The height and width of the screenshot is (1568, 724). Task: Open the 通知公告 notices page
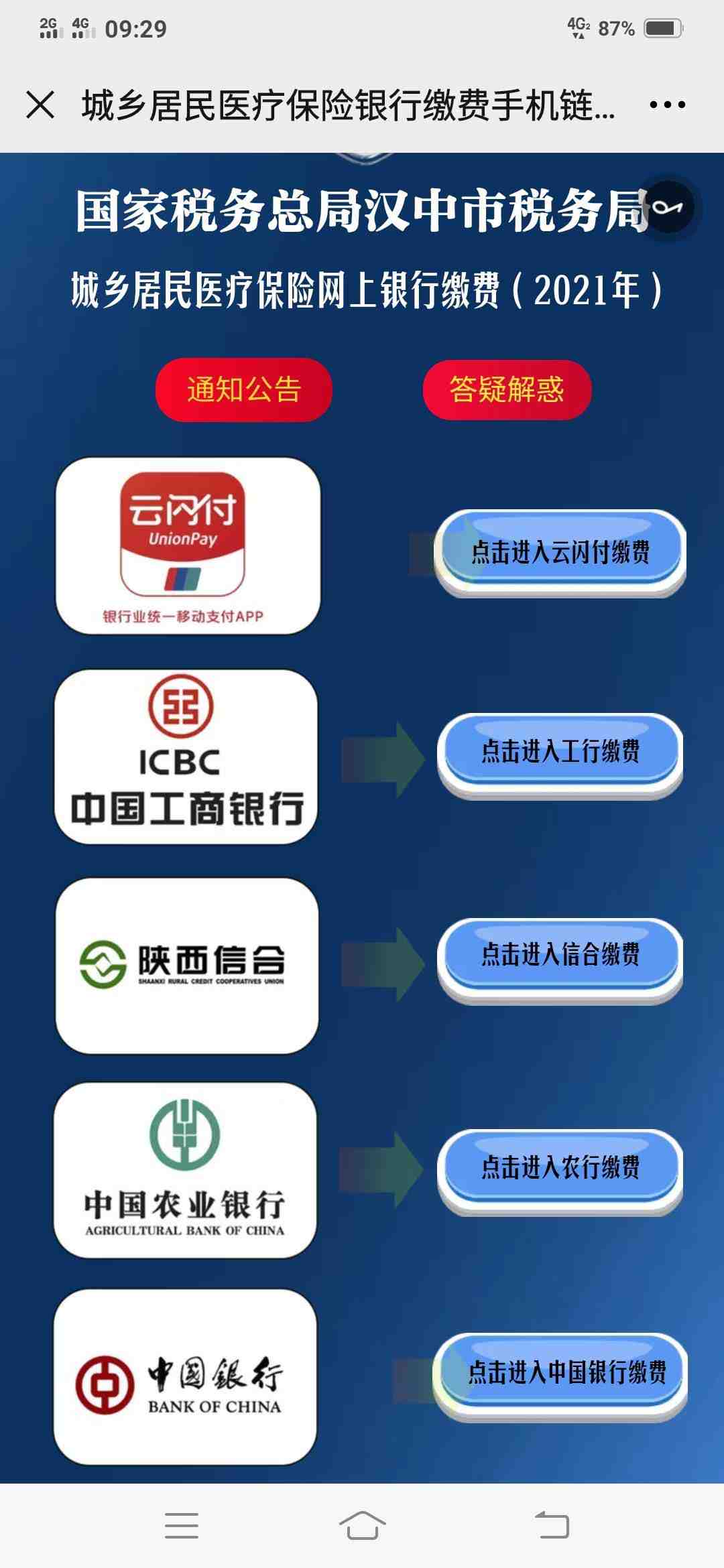pos(244,390)
